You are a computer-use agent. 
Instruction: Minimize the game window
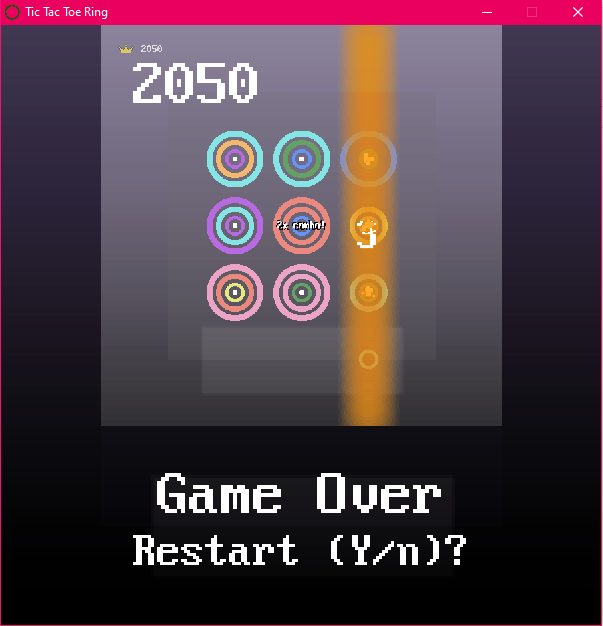487,12
